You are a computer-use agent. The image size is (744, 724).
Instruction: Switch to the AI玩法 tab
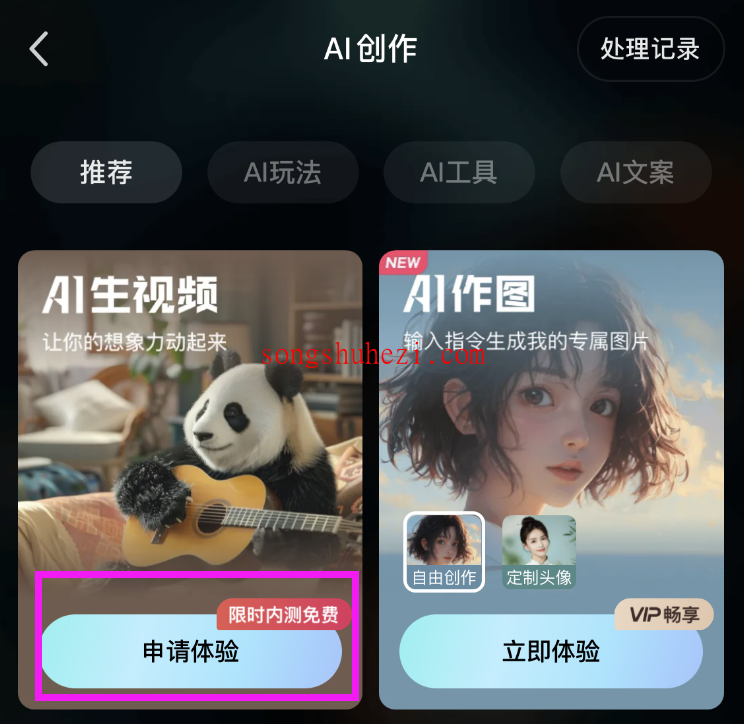coord(282,172)
